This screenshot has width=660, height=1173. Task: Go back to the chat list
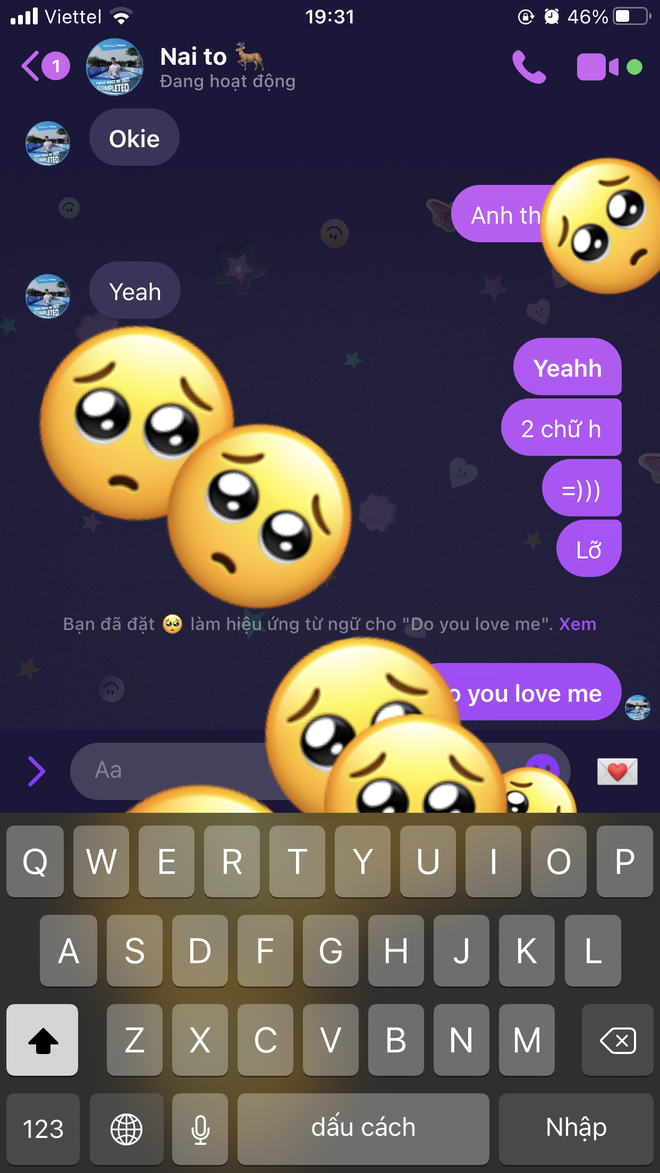point(34,66)
